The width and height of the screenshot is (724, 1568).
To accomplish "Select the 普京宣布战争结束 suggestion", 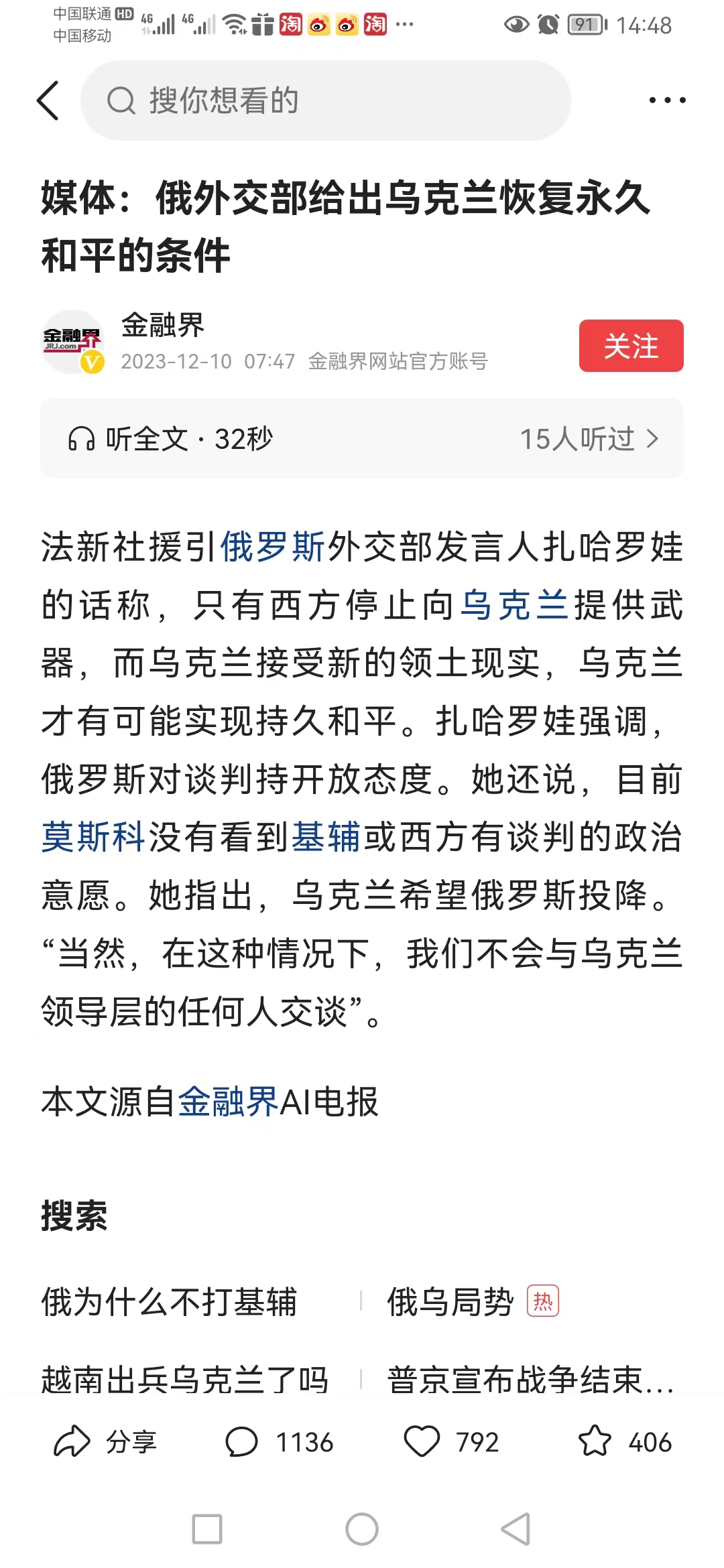I will click(x=530, y=1379).
